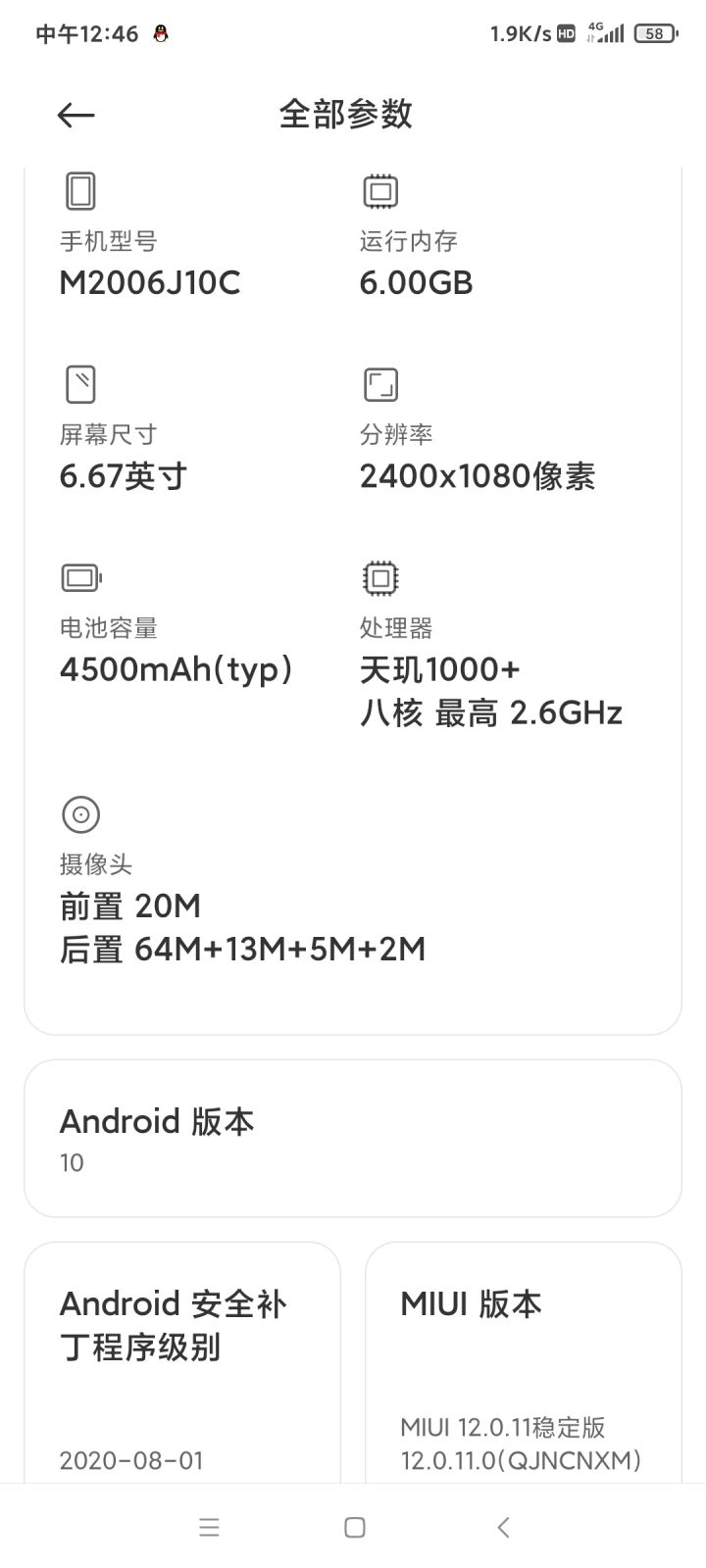Open the MIUI 版本 card
Screen dimensions: 706x1568
524,1363
